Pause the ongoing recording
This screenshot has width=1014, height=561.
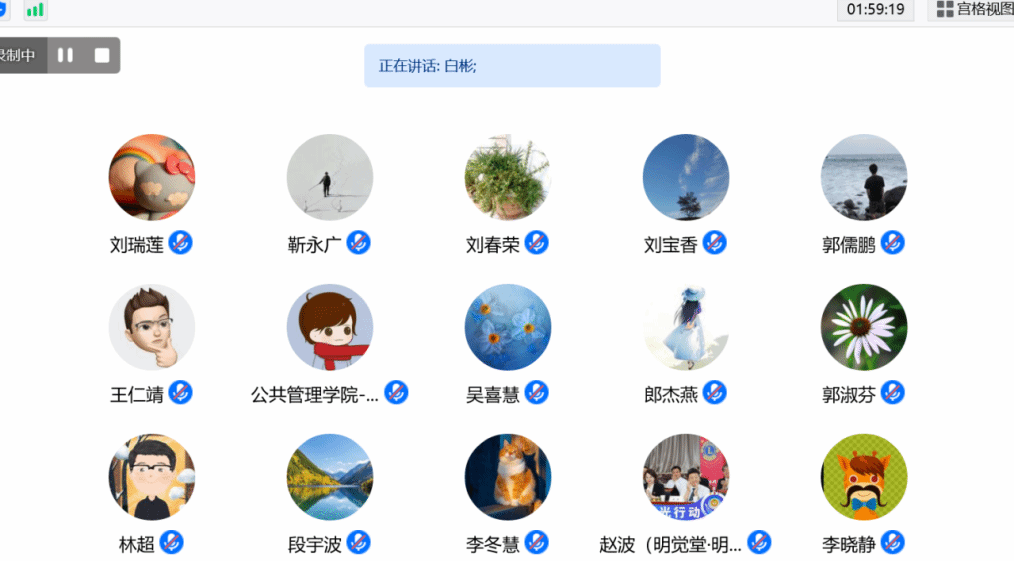[x=65, y=55]
